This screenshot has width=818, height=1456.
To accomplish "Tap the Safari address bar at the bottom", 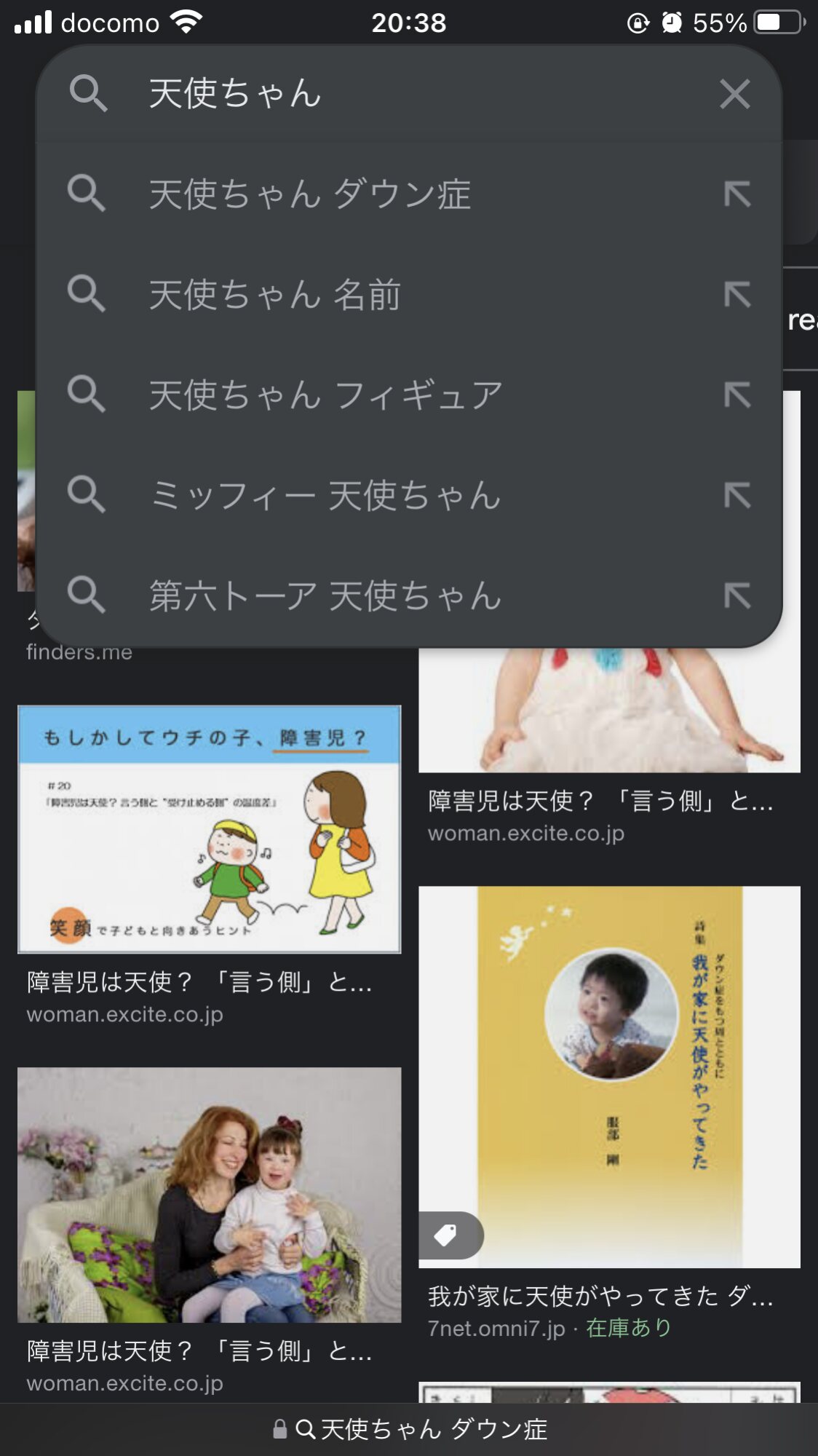I will tap(409, 1429).
